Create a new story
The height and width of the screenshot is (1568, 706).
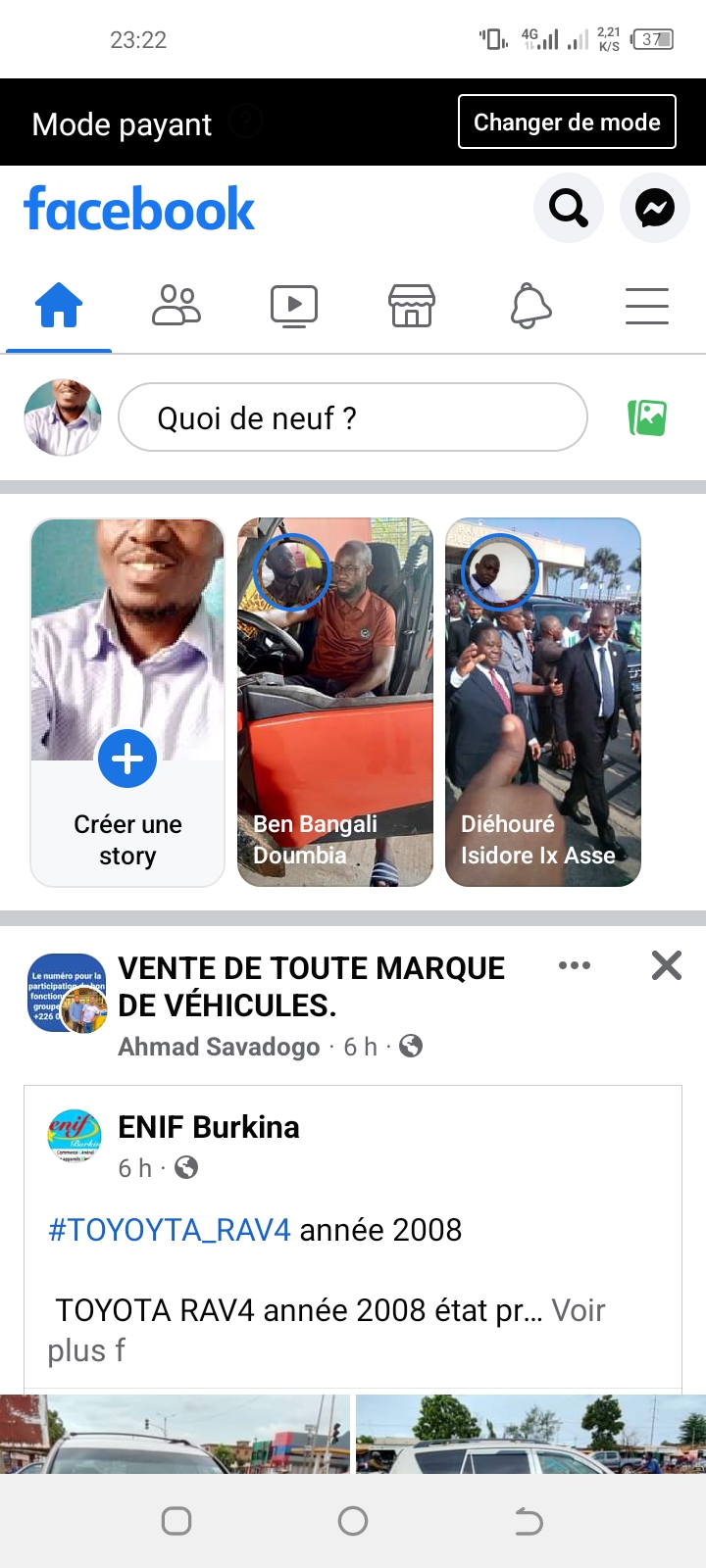[x=127, y=760]
